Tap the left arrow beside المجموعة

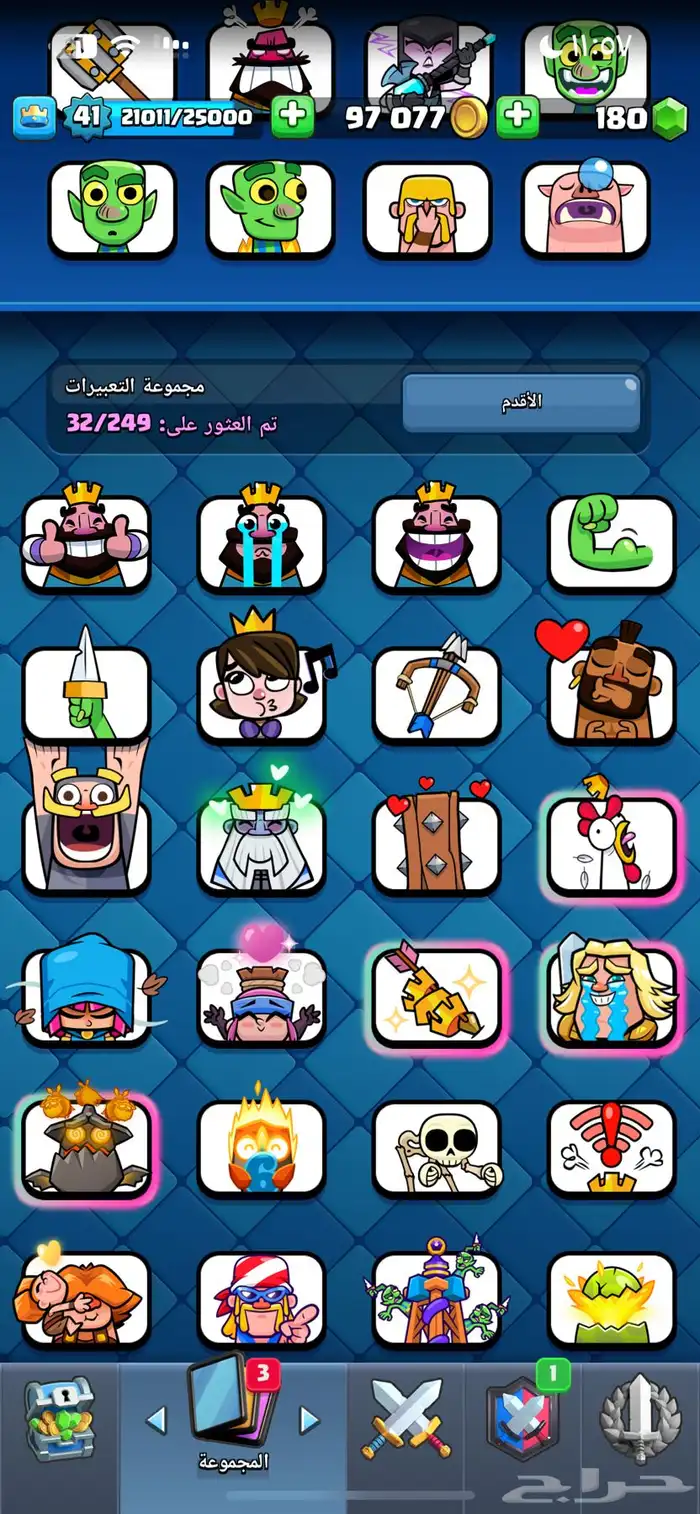coord(155,1420)
